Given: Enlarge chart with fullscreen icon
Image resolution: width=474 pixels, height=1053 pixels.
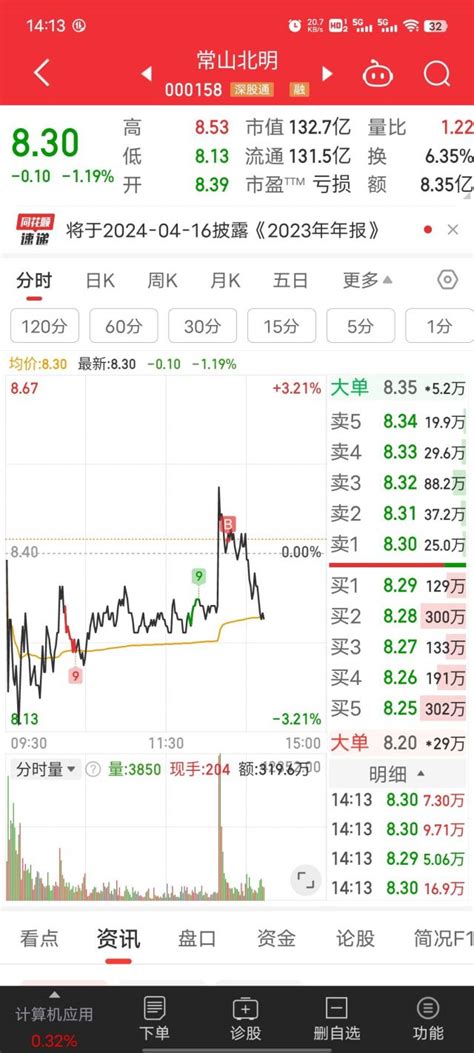Looking at the screenshot, I should click(x=305, y=880).
